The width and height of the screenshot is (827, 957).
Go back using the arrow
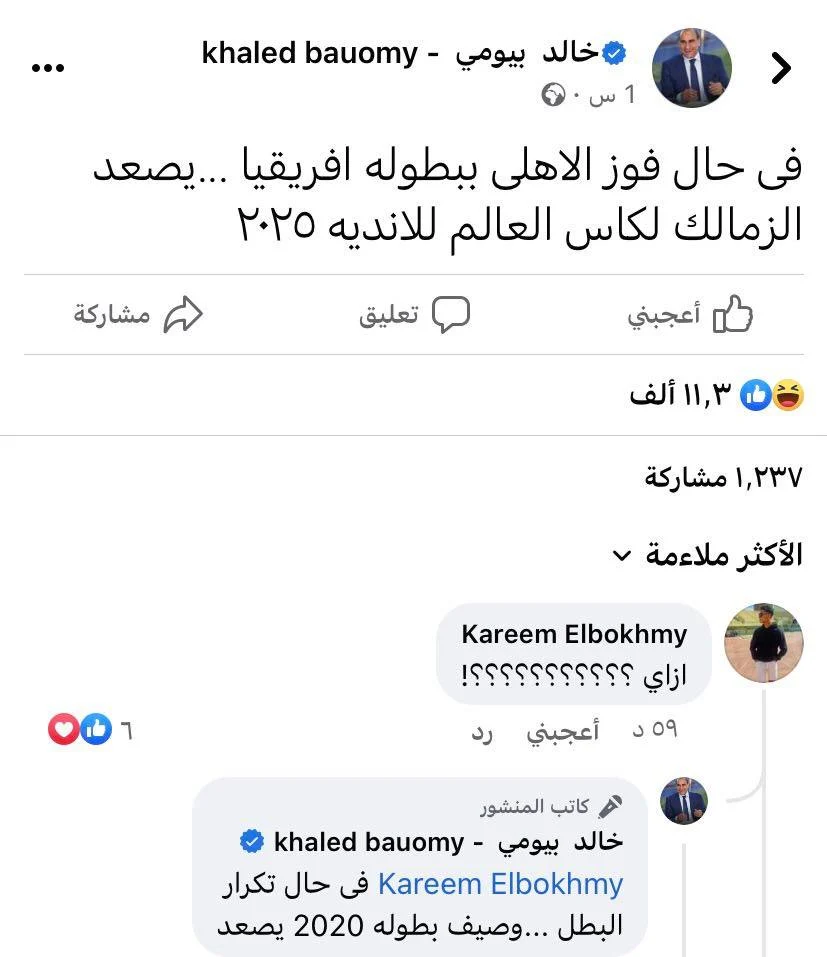781,68
